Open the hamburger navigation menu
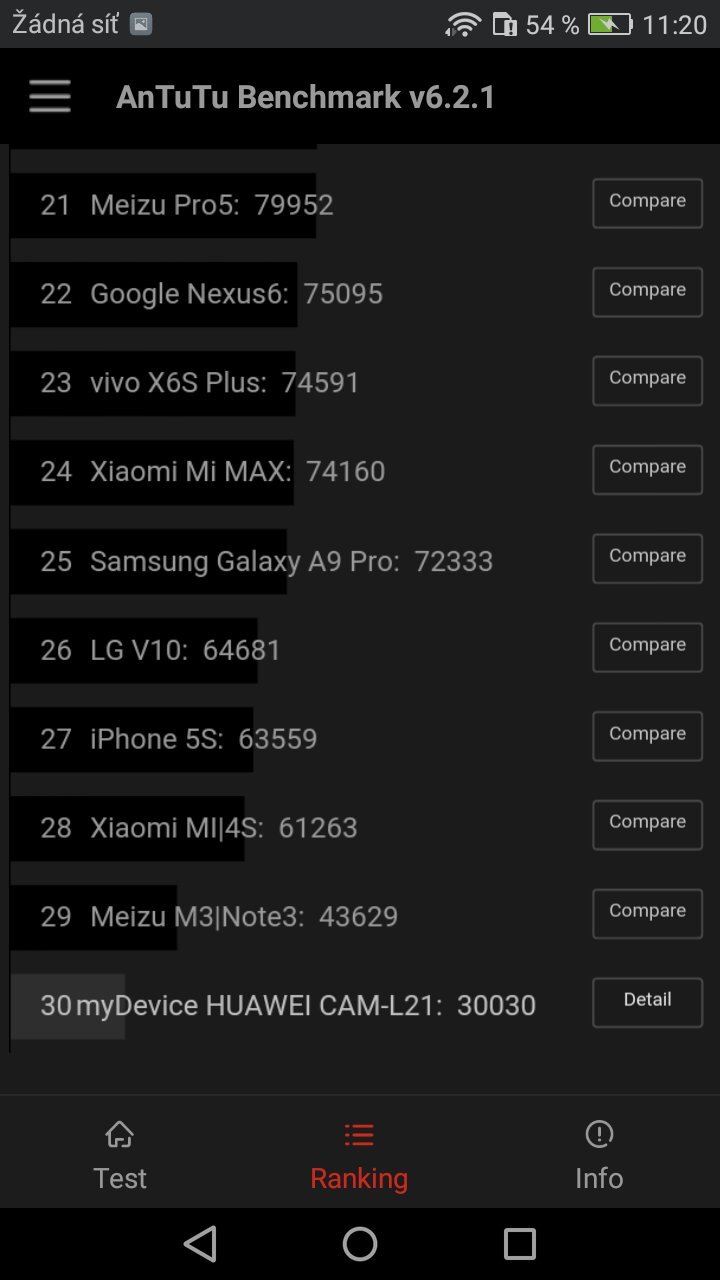 (49, 96)
